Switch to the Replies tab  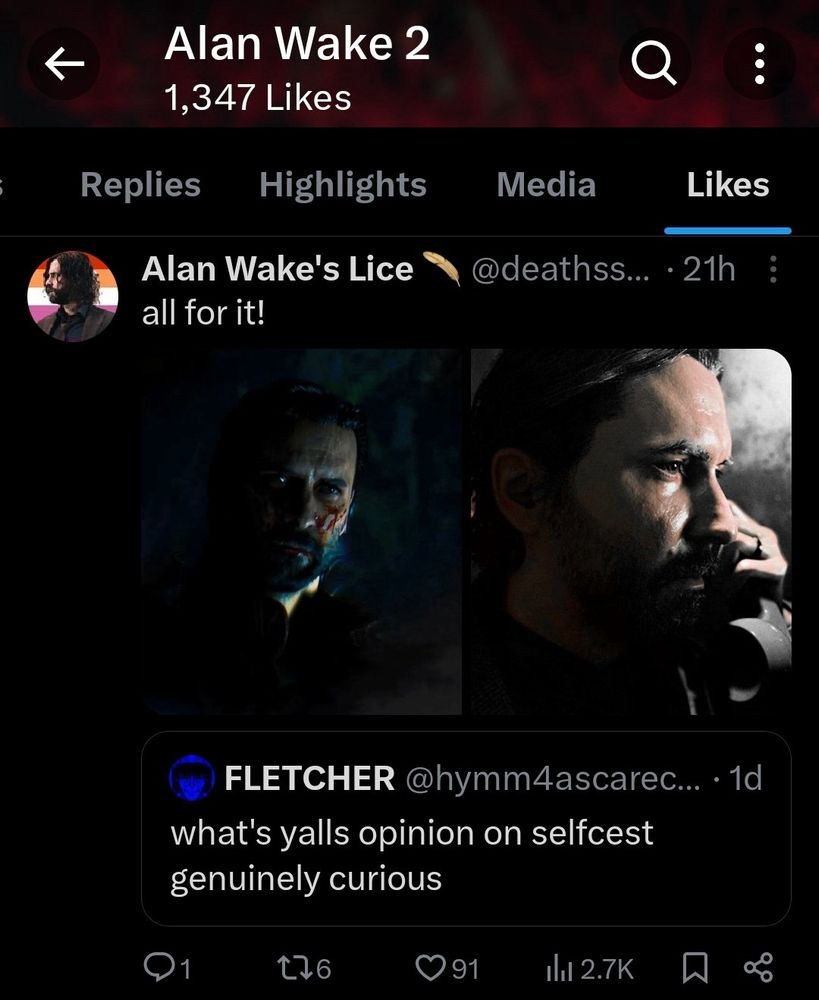pos(139,184)
